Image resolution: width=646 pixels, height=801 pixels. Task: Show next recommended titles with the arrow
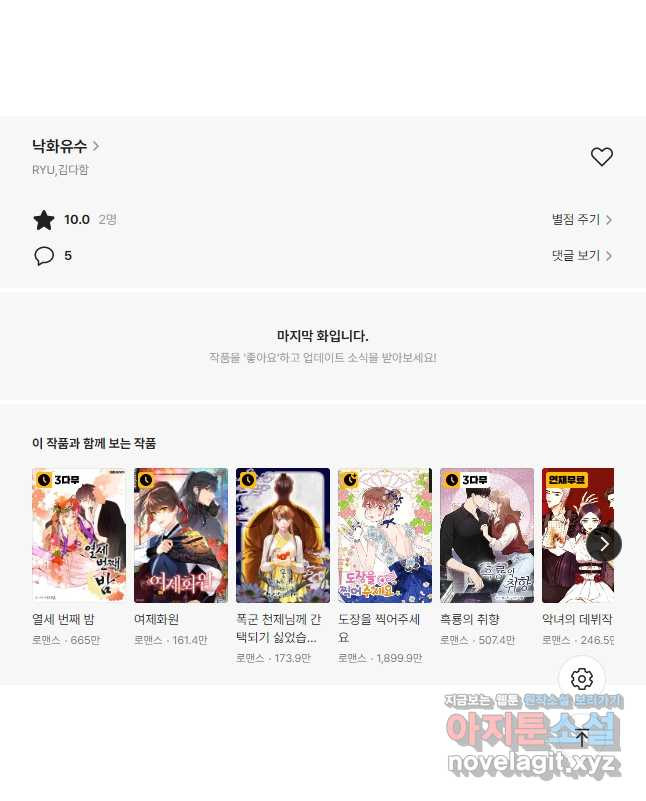603,544
